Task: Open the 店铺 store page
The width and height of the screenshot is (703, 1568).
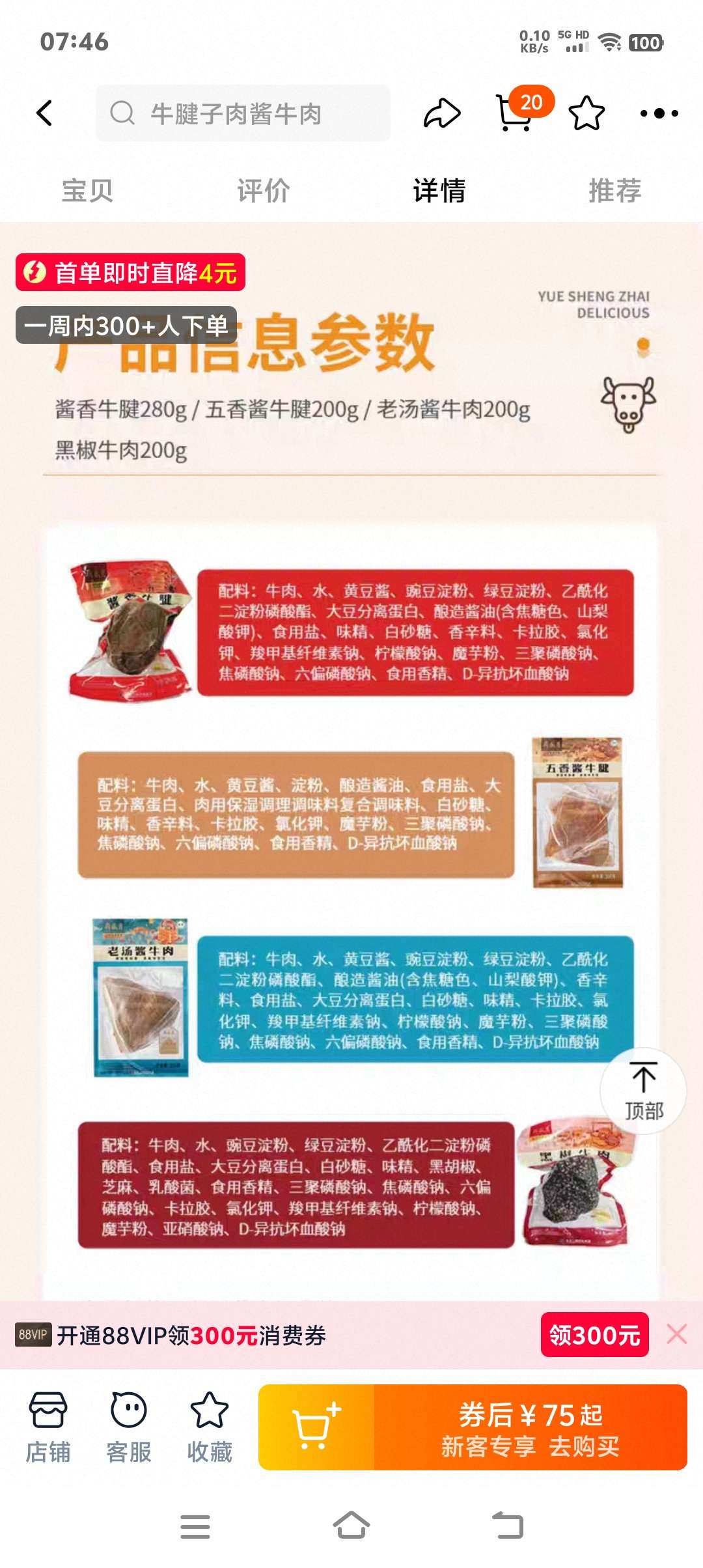Action: point(48,1427)
